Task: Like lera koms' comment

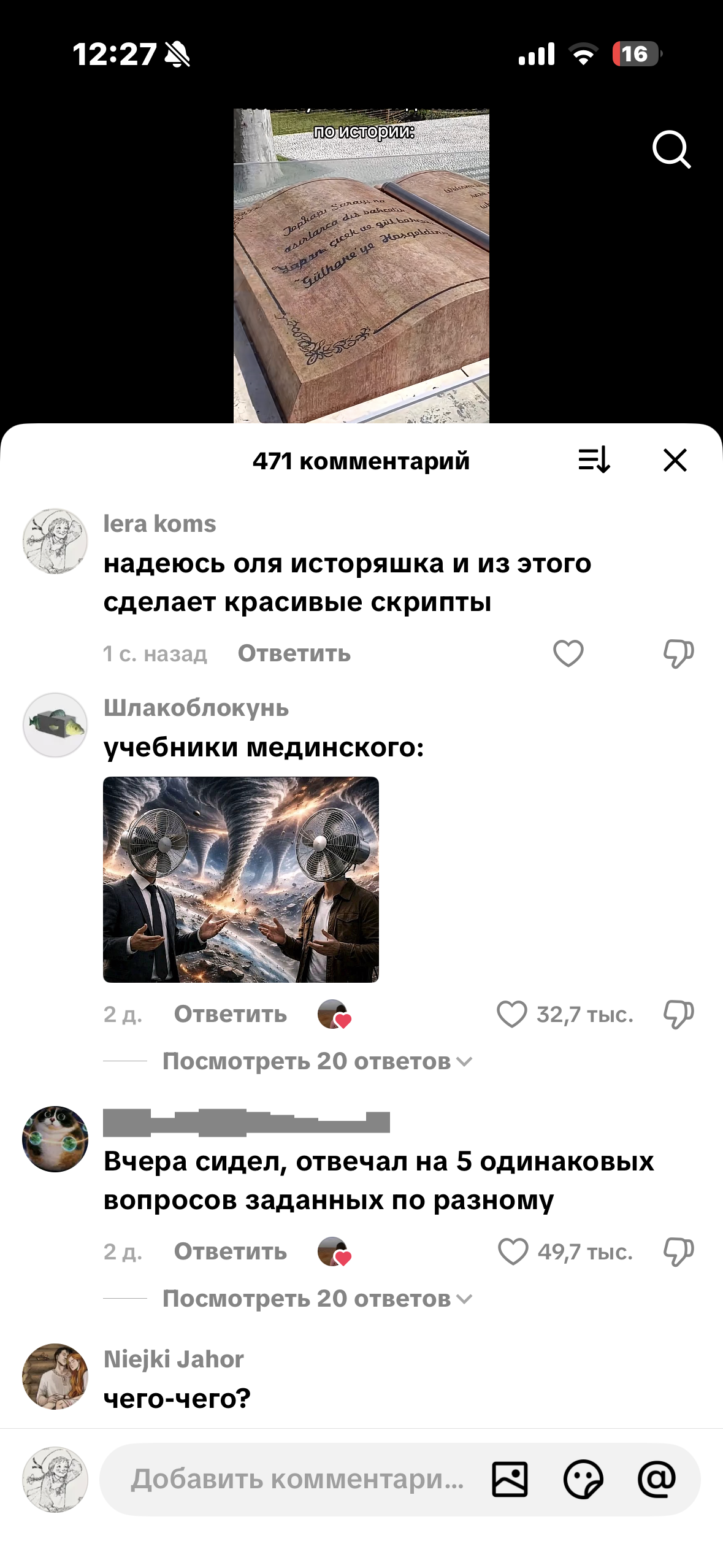Action: [x=568, y=653]
